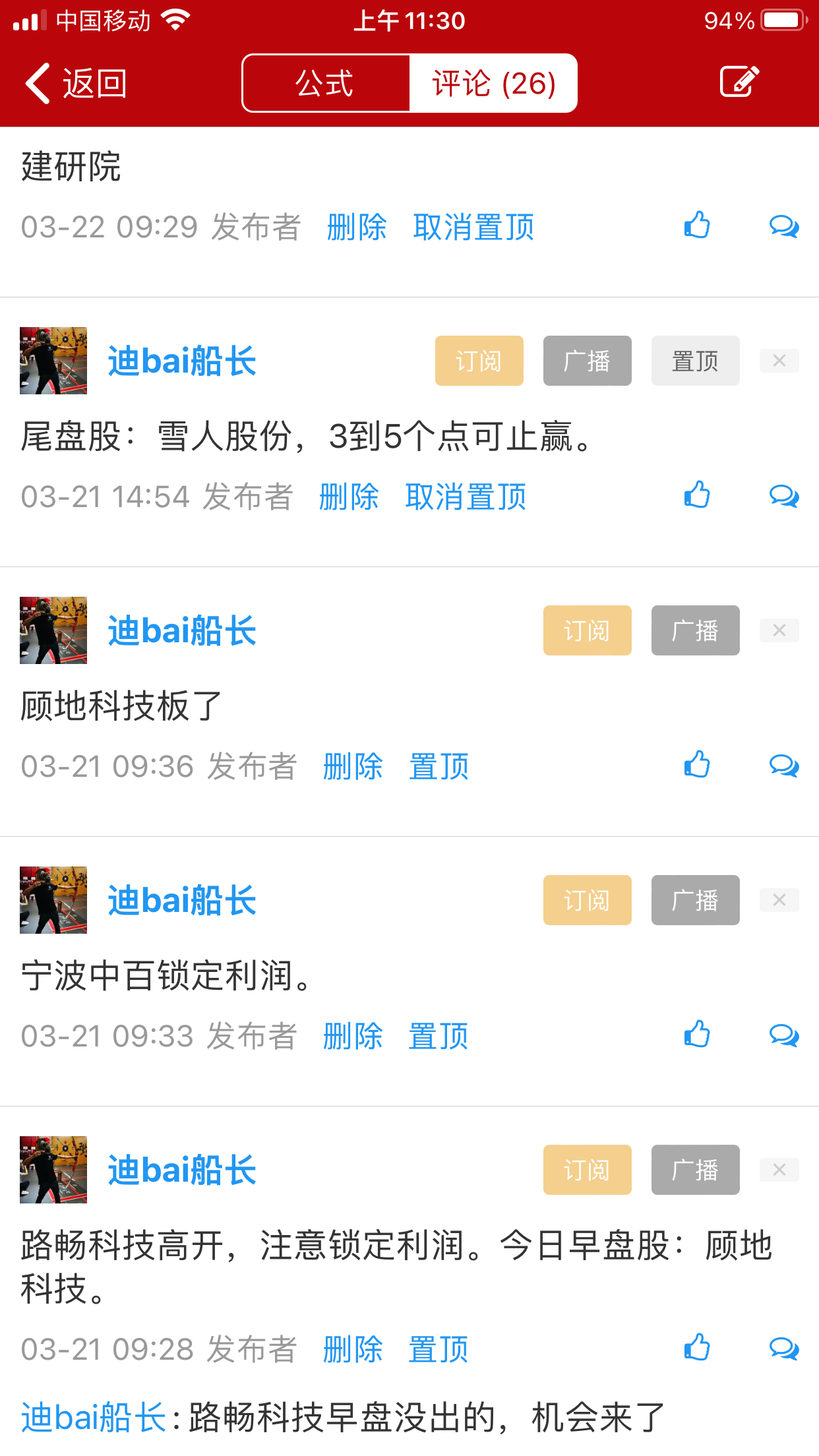Unpin the 03-21 14:54 comment via 取消置顶
This screenshot has width=819, height=1456.
(466, 497)
